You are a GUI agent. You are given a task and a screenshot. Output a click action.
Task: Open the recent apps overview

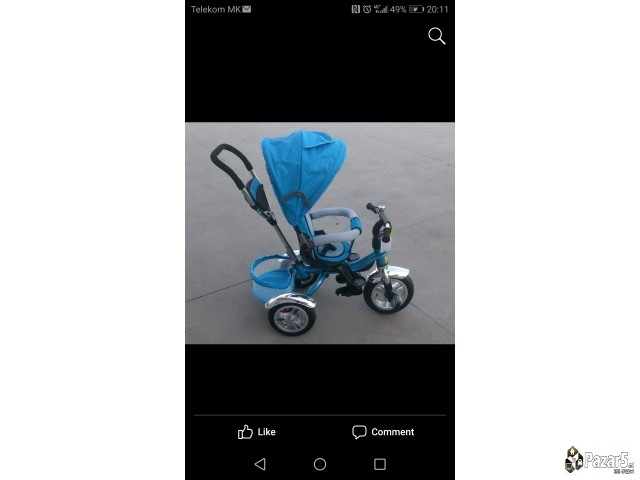(380, 464)
